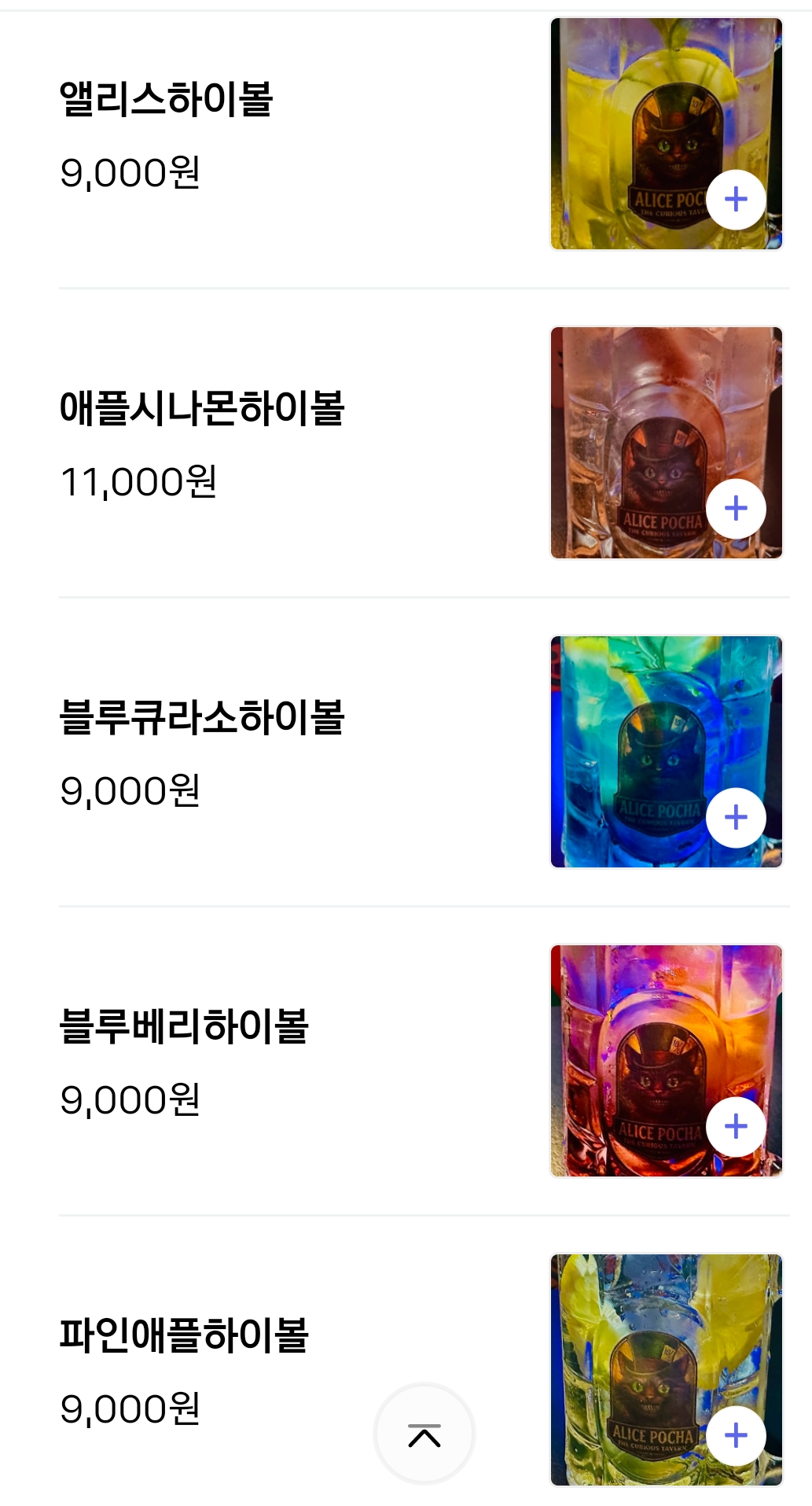
Task: Add 애플시나몬하이볼 with its plus button
Action: click(x=736, y=509)
